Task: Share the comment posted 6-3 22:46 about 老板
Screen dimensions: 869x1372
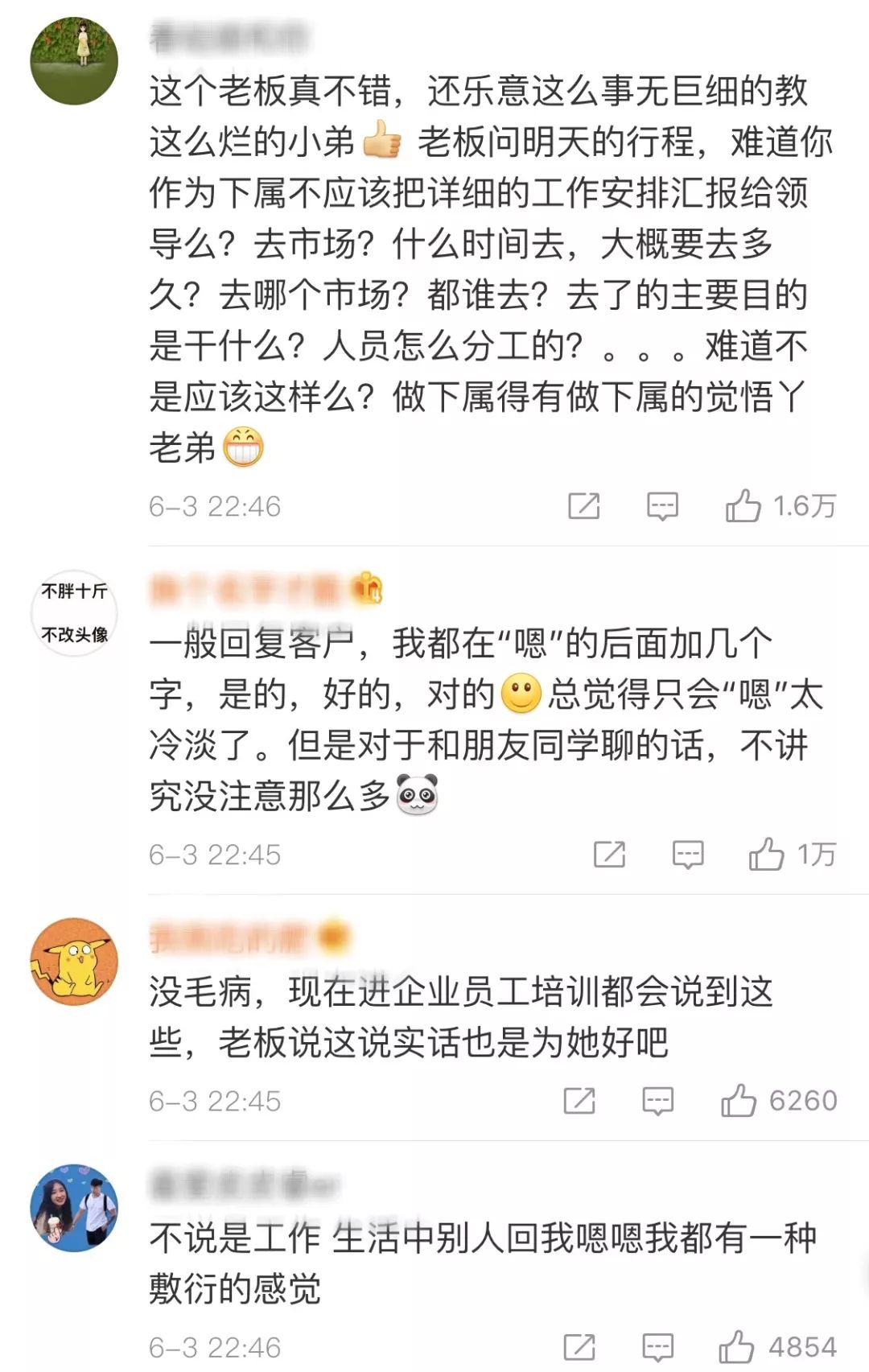Action: (x=583, y=506)
